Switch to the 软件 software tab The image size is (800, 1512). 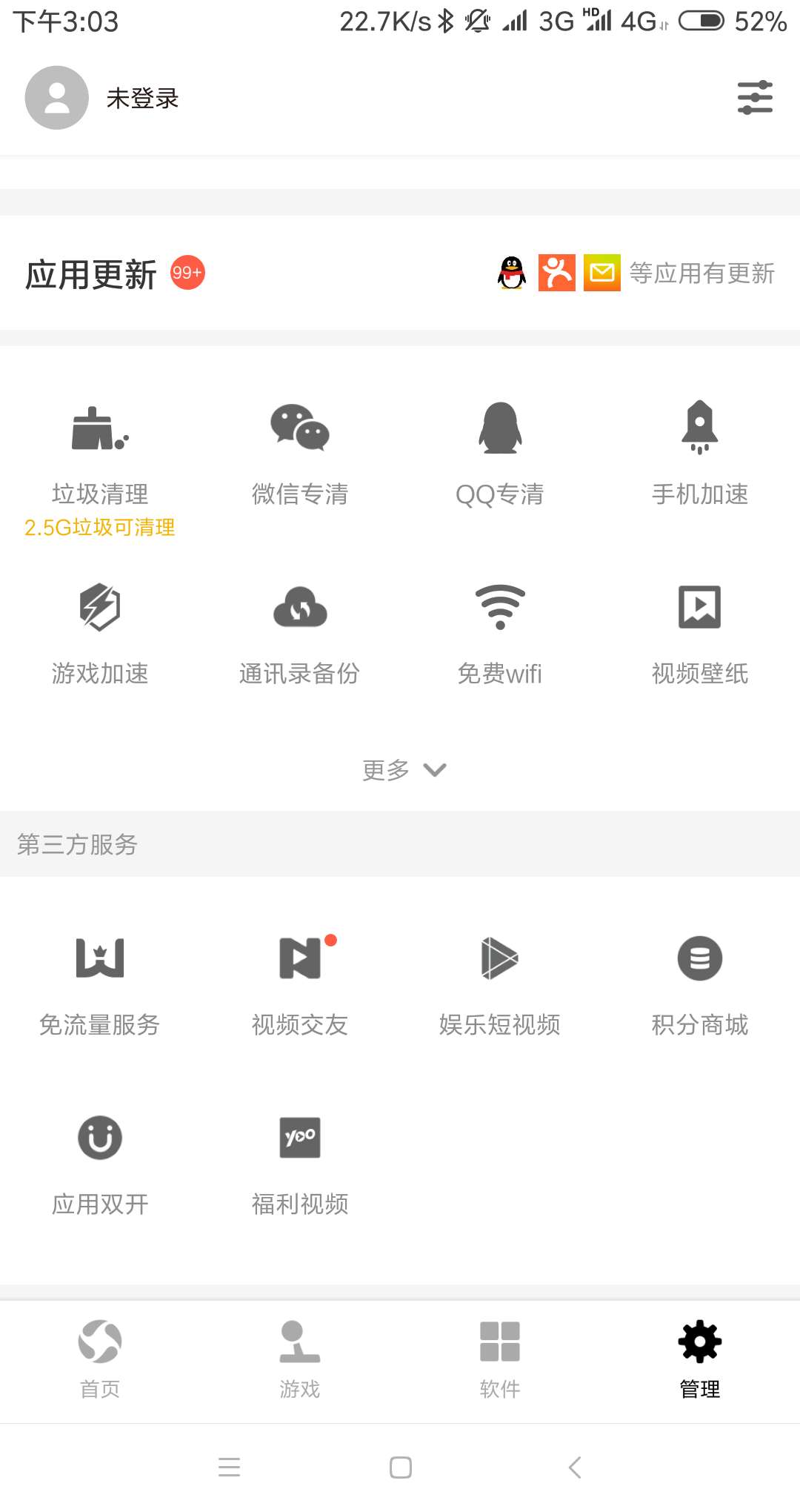click(500, 1360)
